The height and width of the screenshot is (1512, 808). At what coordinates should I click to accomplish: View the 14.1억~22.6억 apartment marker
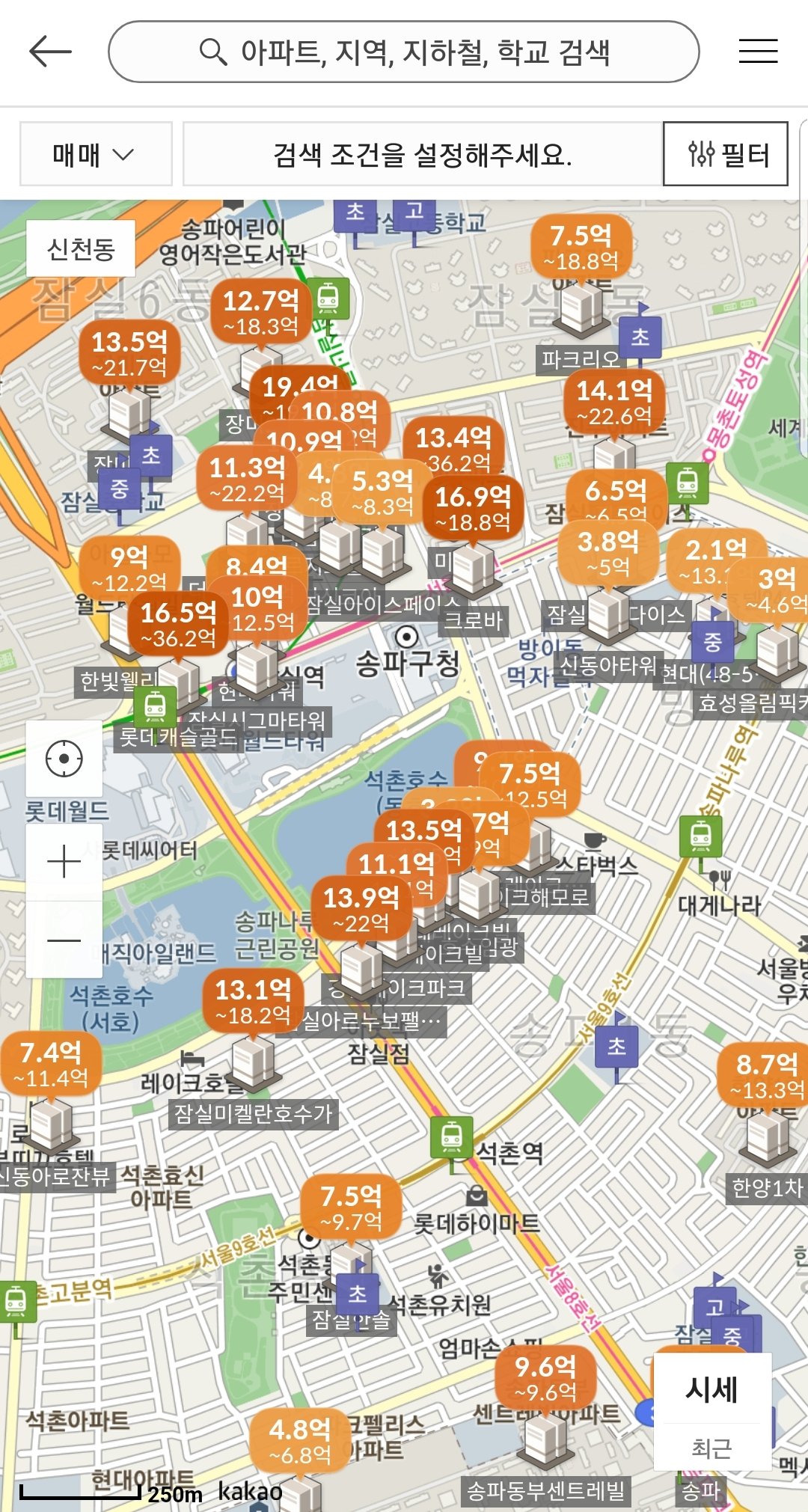coord(614,403)
